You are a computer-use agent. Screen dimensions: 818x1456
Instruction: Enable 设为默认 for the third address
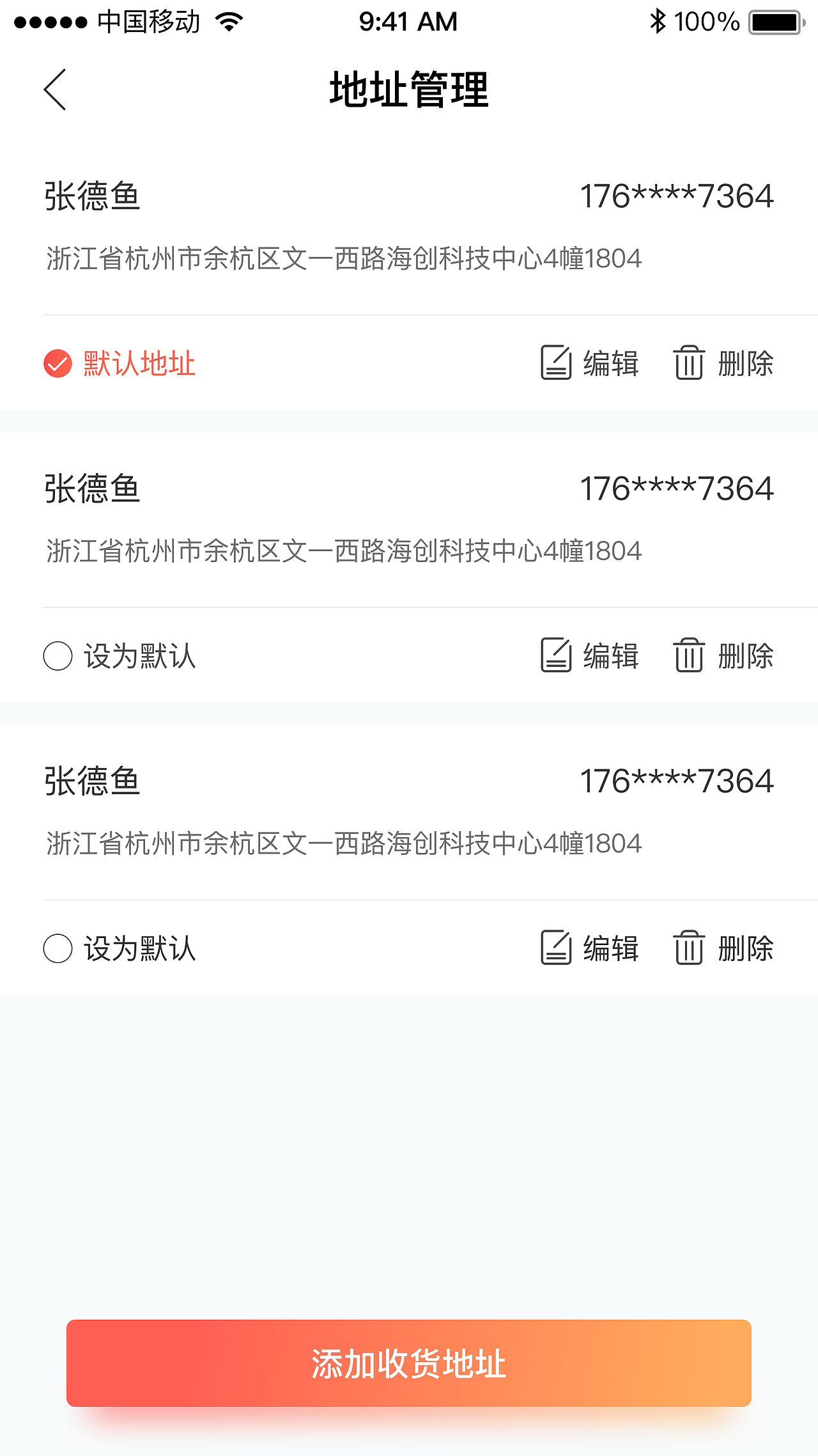pos(58,949)
